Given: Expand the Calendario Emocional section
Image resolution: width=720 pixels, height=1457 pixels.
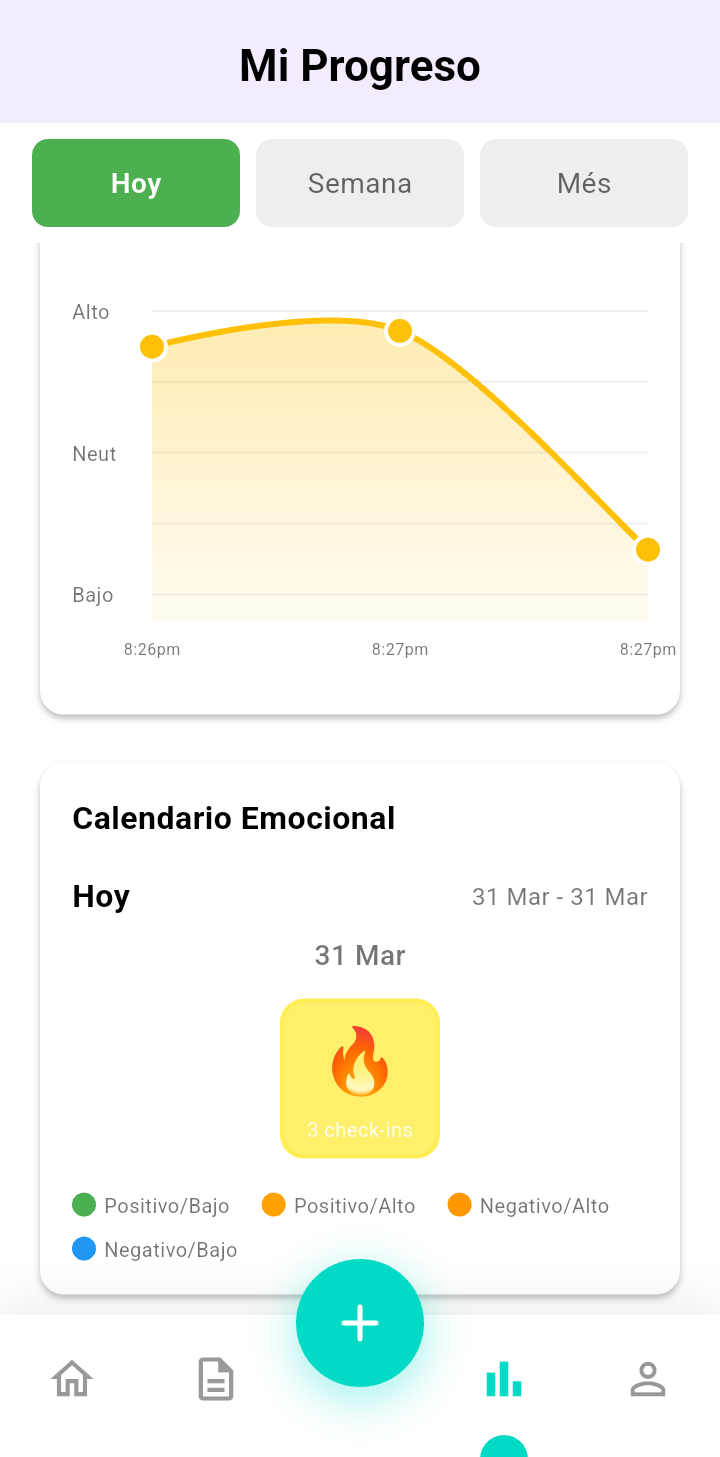Looking at the screenshot, I should click(233, 818).
